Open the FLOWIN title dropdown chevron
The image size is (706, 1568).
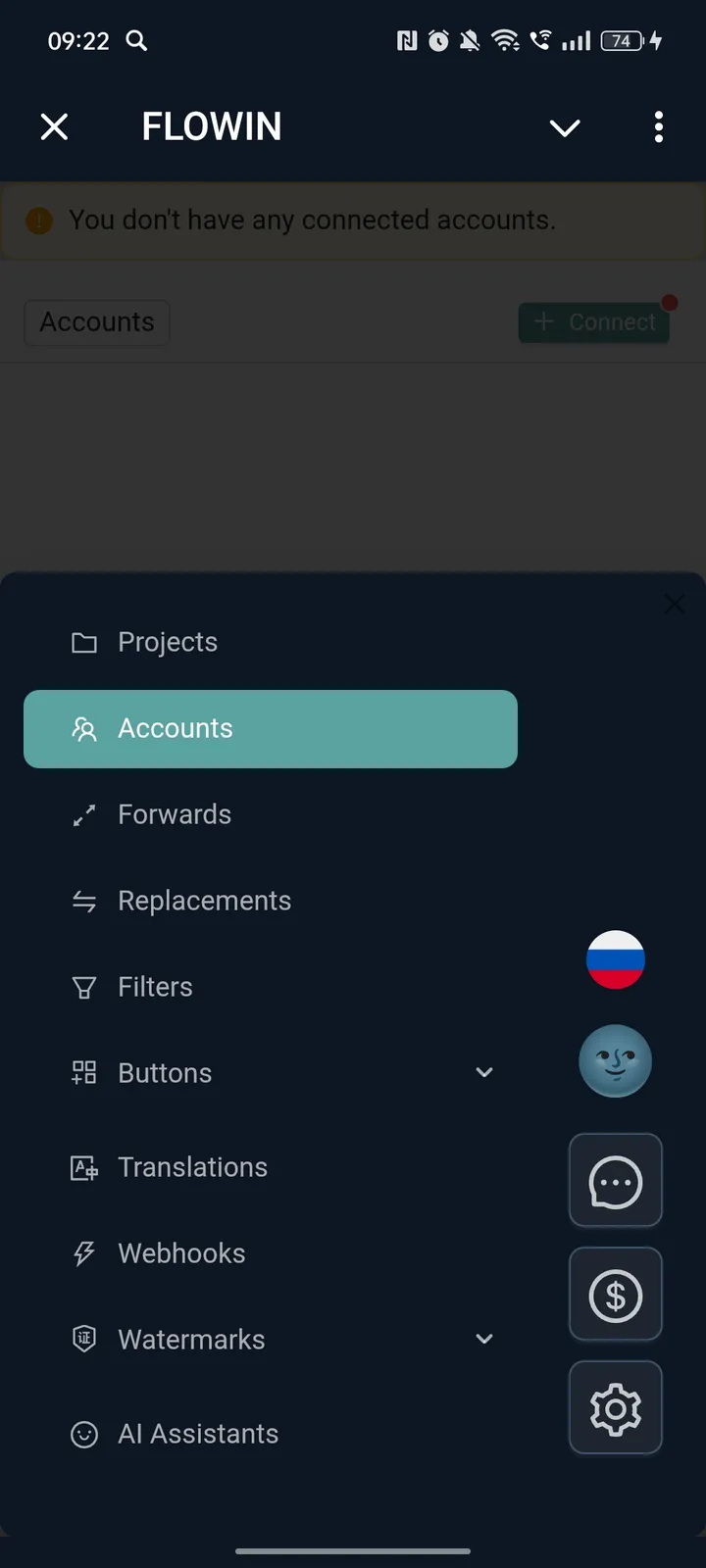pyautogui.click(x=565, y=127)
